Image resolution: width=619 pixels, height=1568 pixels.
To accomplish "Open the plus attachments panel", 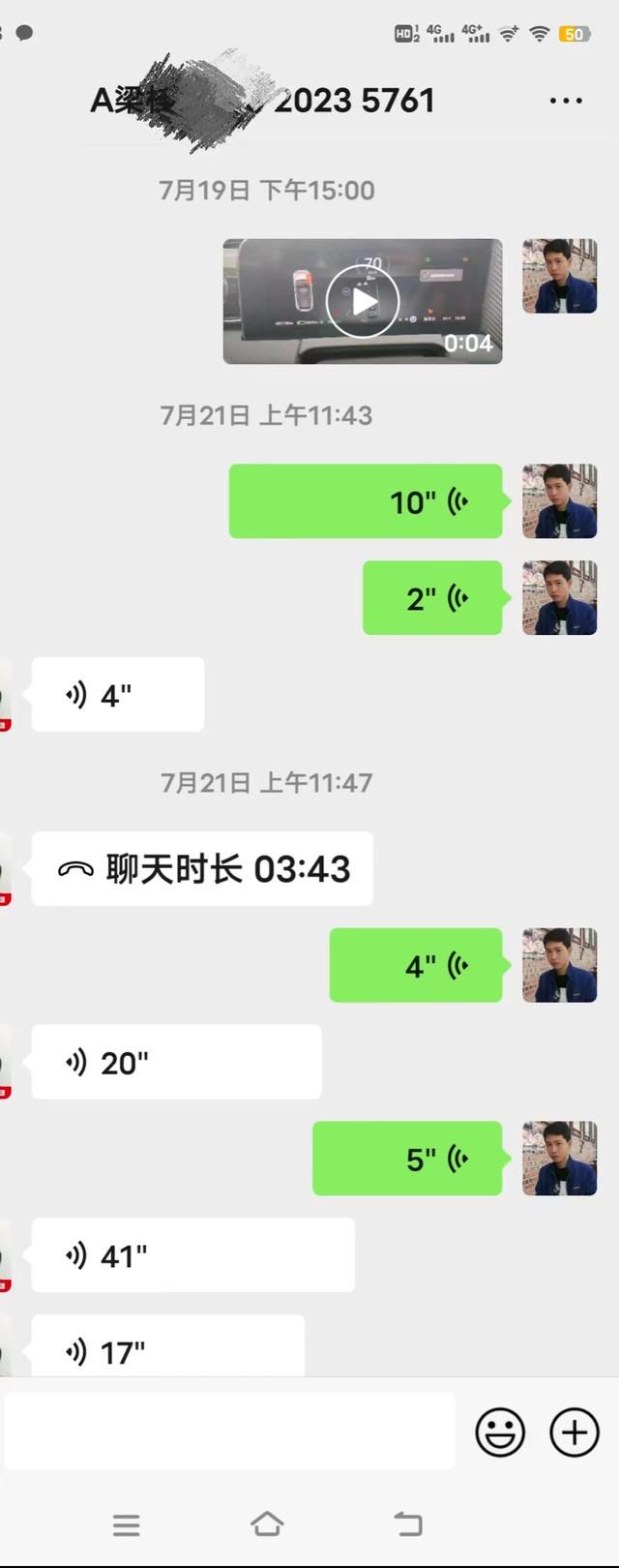I will point(575,1432).
